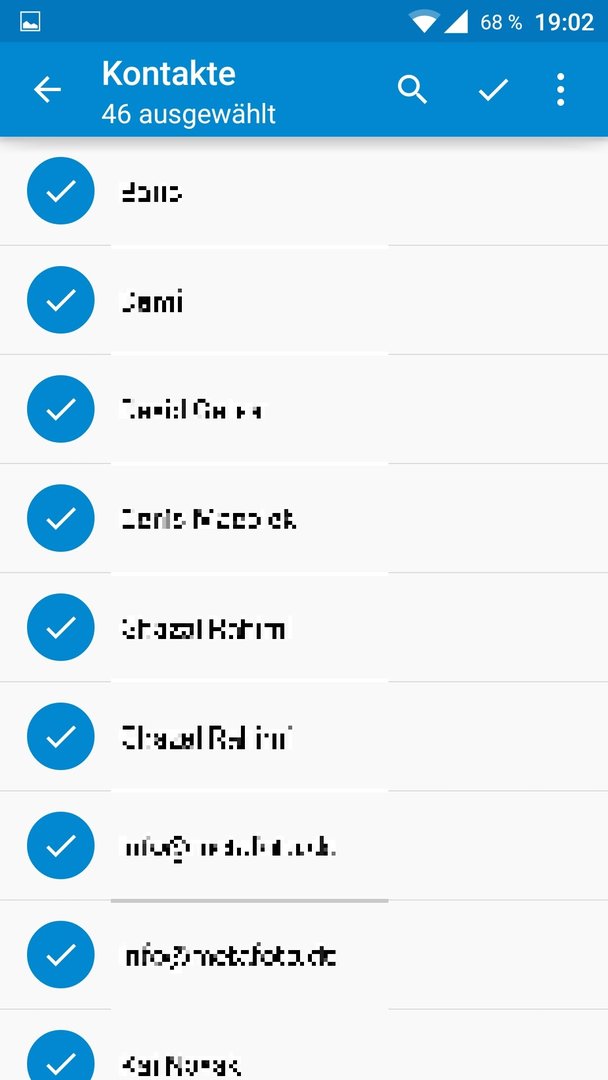Deselect the last fully visible info@ contact
The image size is (608, 1080).
[x=61, y=955]
